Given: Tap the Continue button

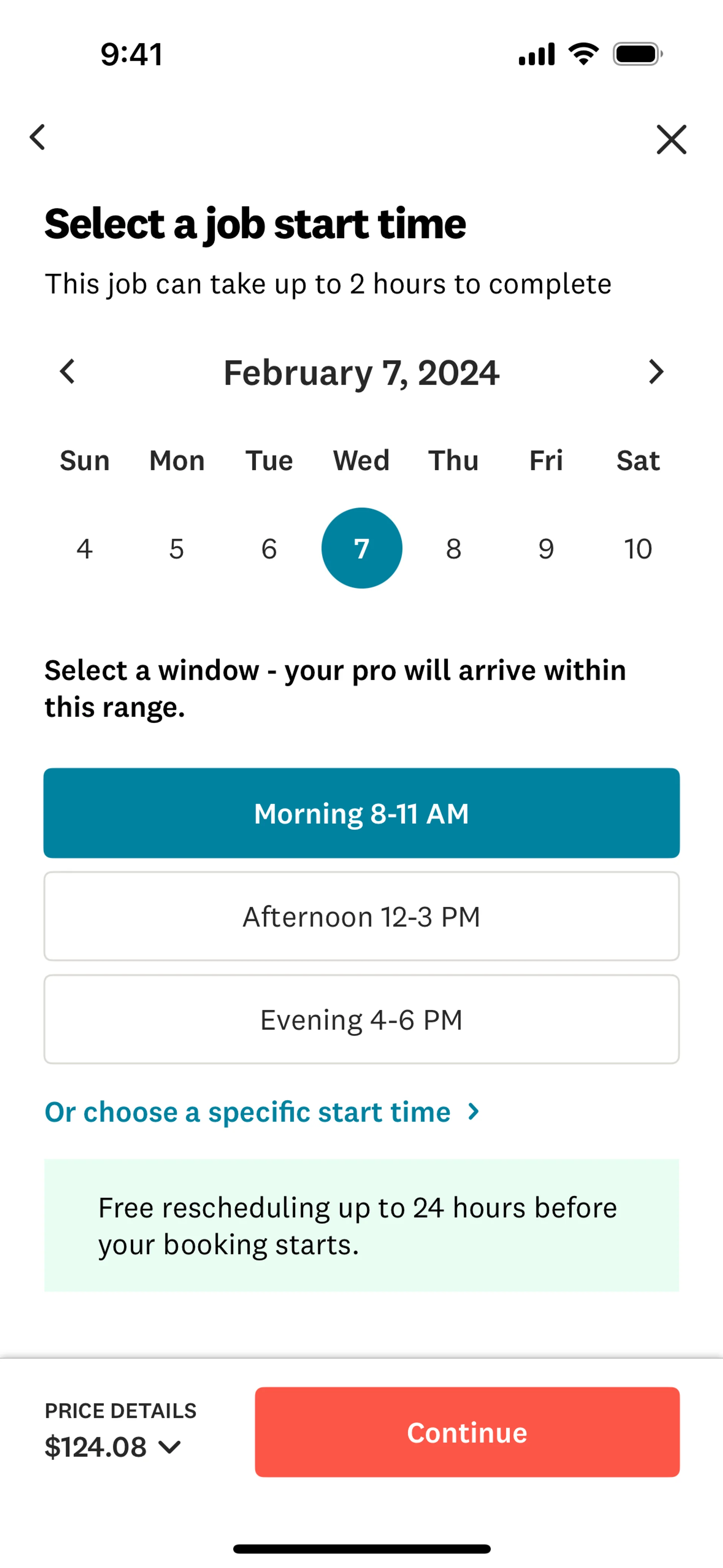Looking at the screenshot, I should pyautogui.click(x=467, y=1432).
